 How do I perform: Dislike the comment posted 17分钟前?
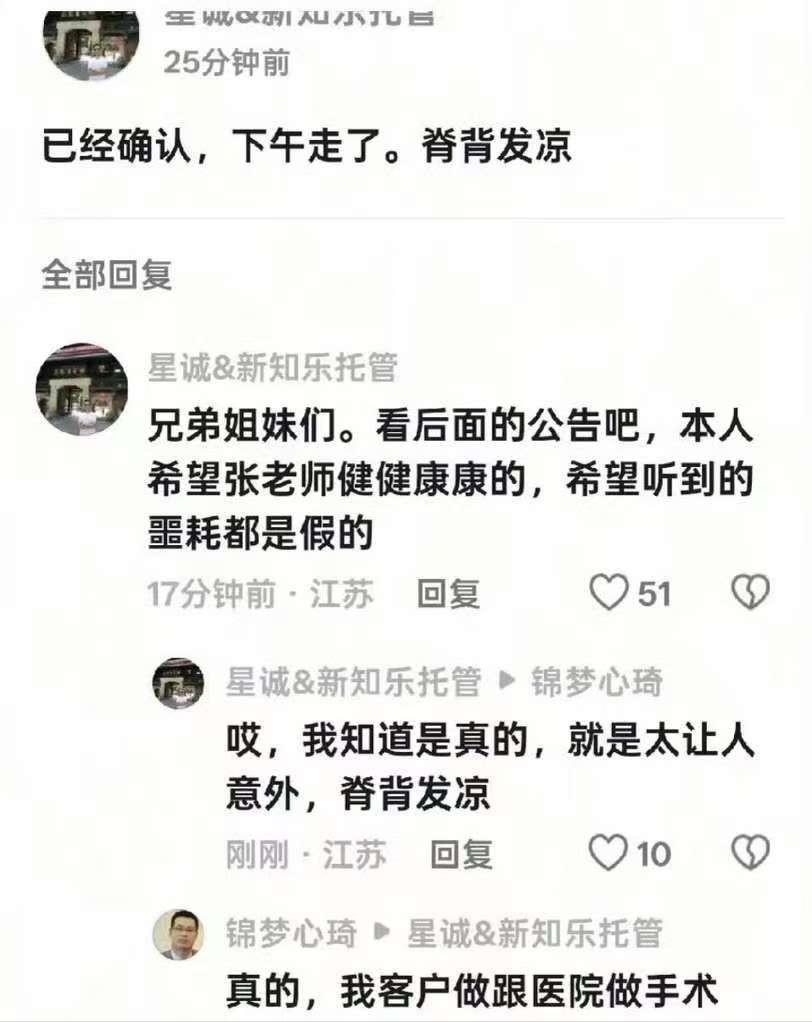(750, 593)
